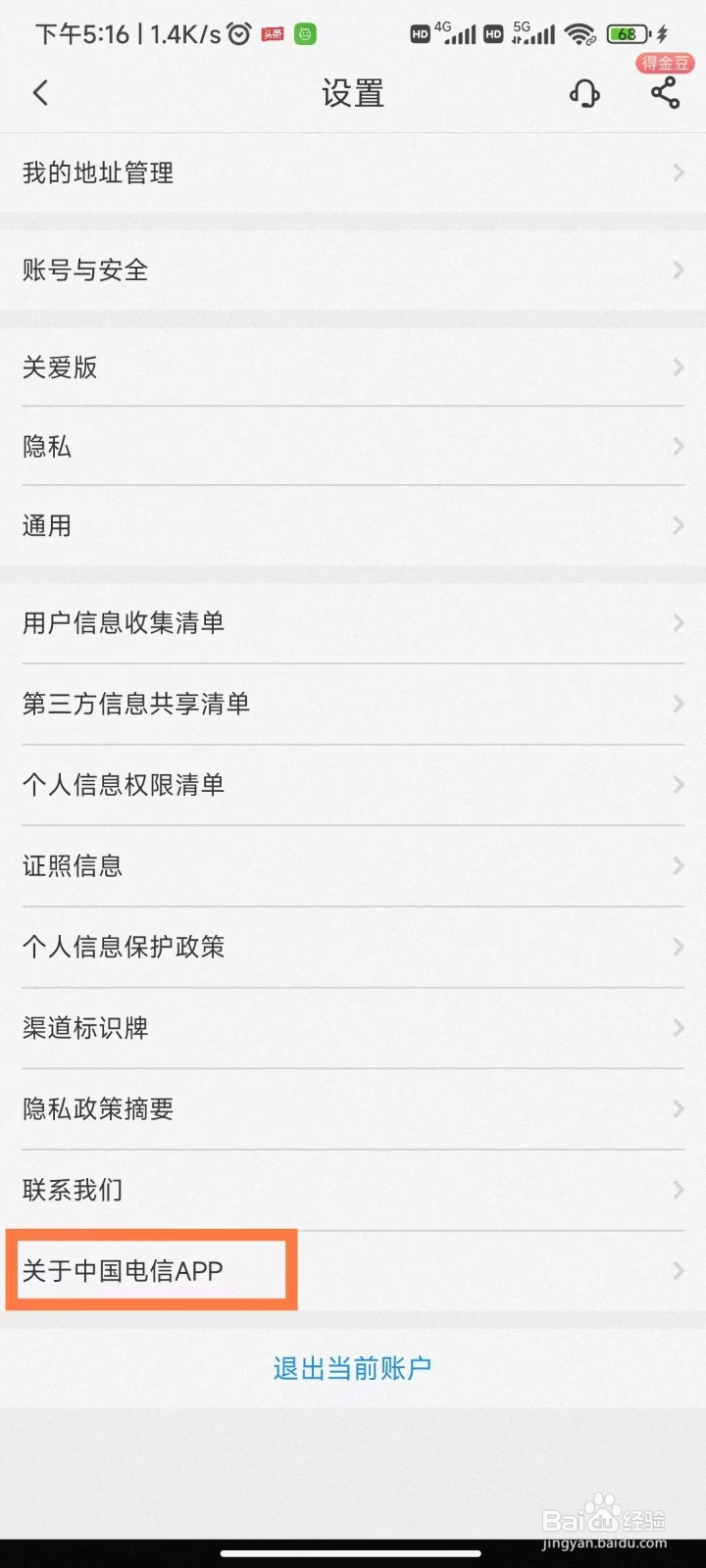Open the 关爱版 settings item
Viewport: 706px width, 1568px height.
[353, 367]
